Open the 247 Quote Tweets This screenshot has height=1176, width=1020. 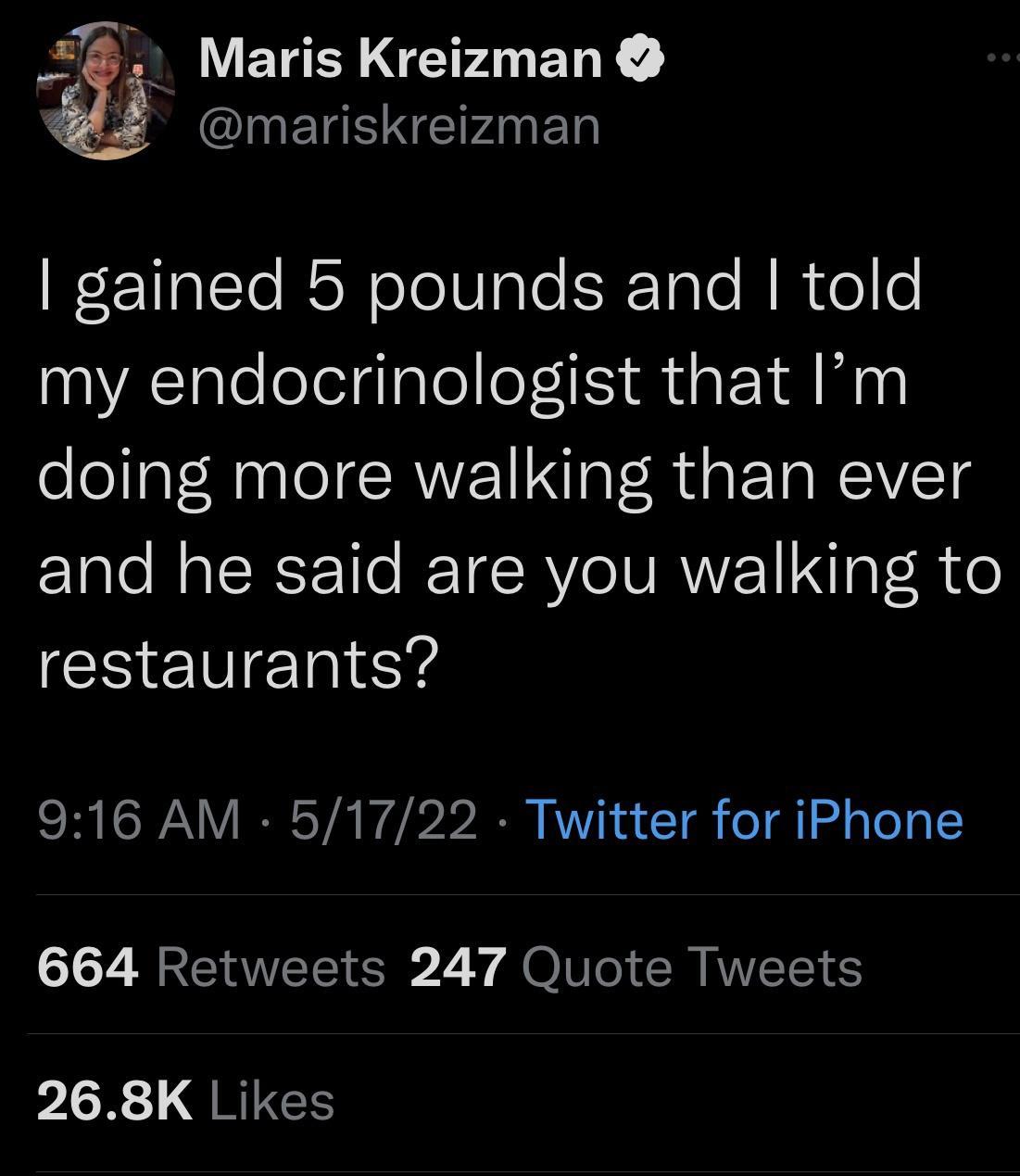click(639, 968)
